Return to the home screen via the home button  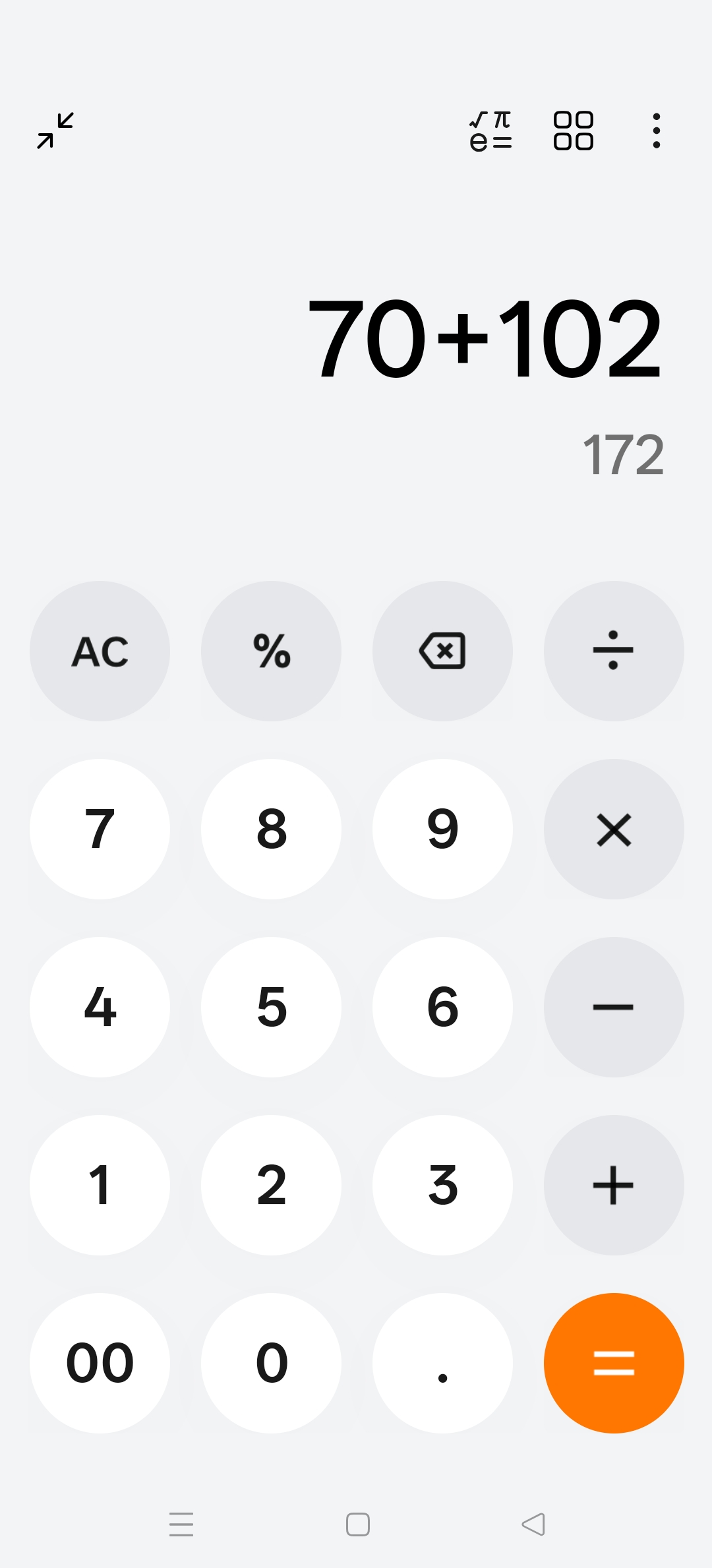pyautogui.click(x=358, y=1524)
